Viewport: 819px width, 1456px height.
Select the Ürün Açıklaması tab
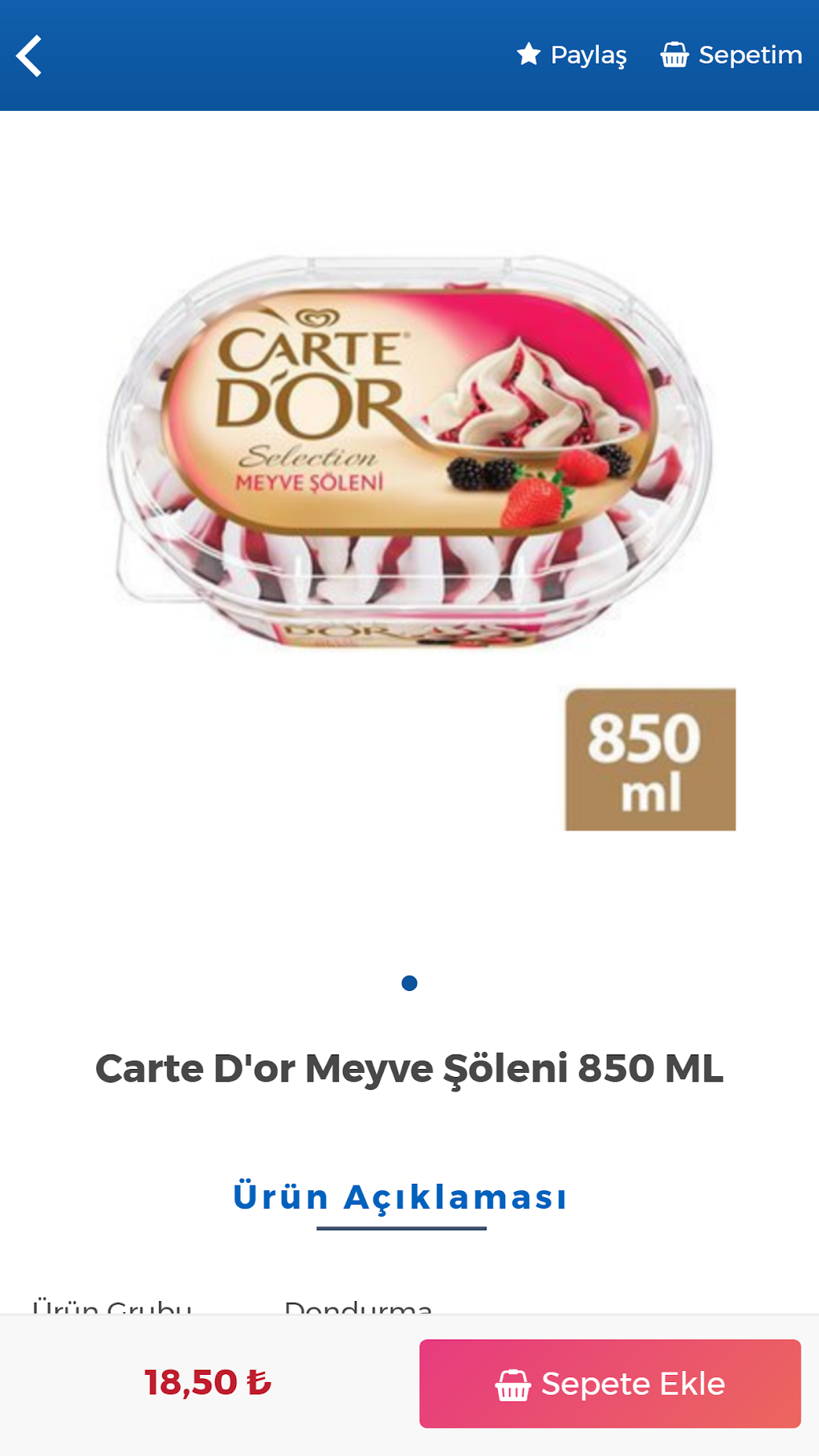(401, 1197)
